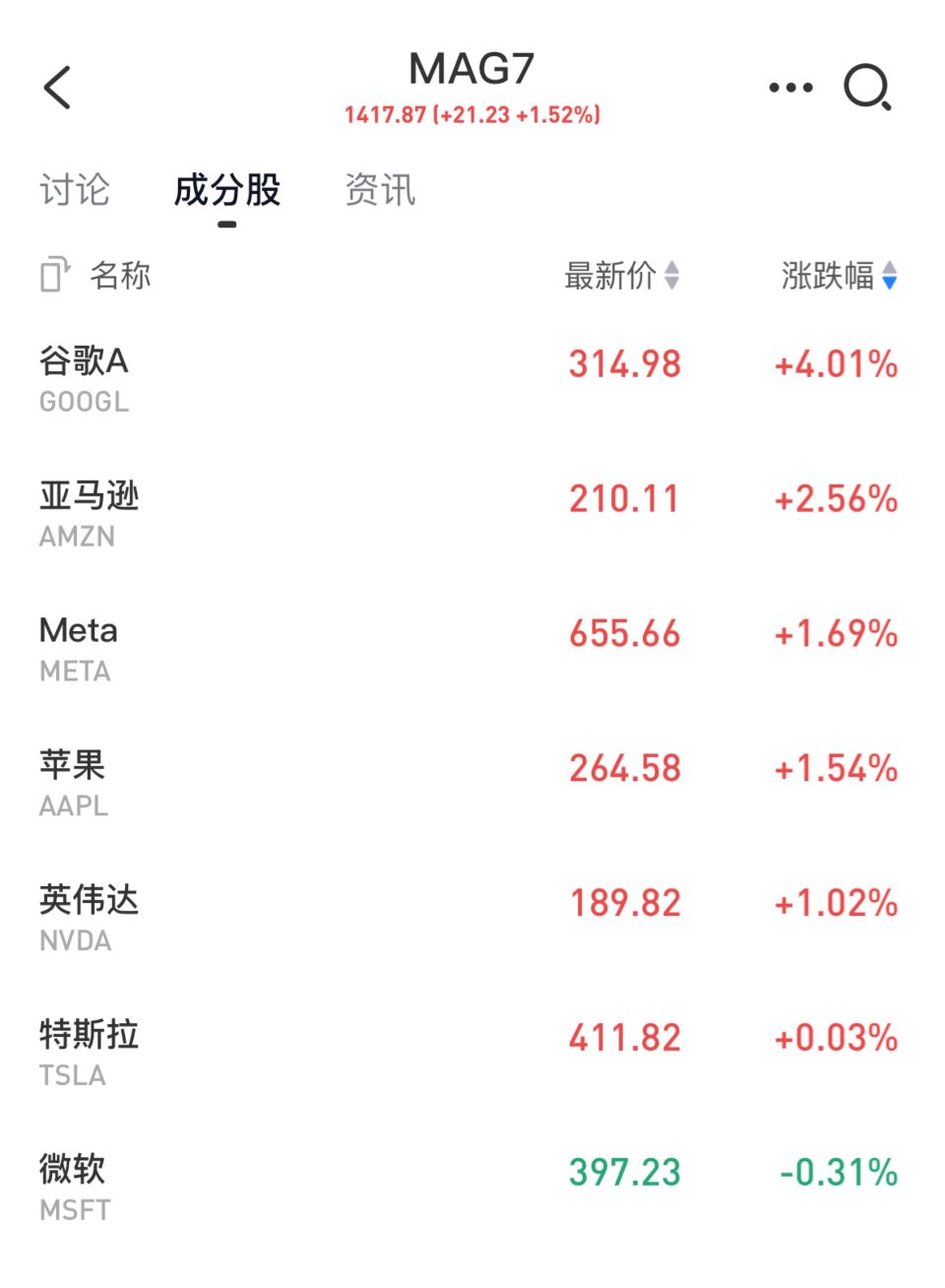Click the edit list icon beside 名称

tap(52, 276)
